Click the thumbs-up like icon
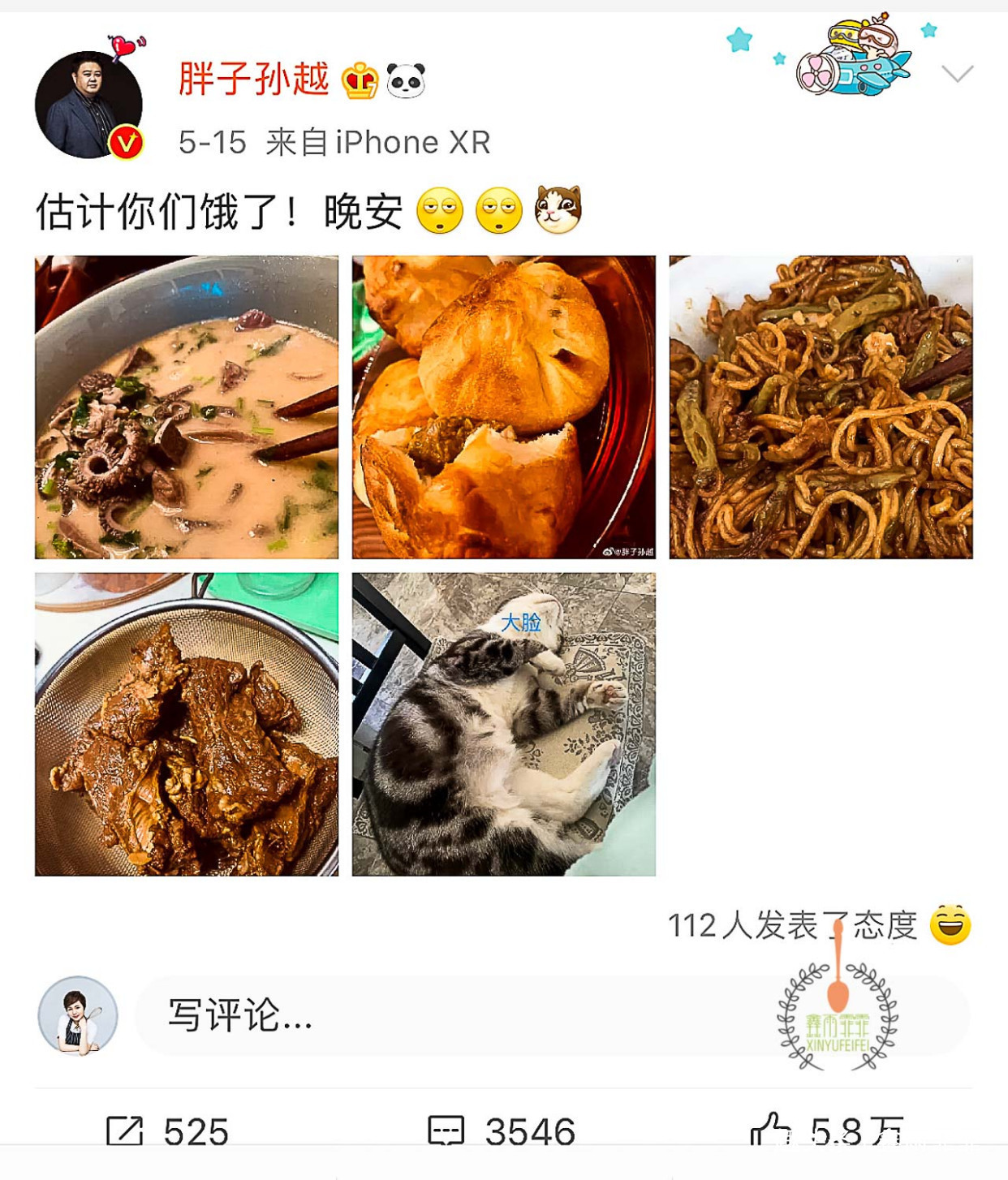Screen dimensions: 1008x1180 (x=769, y=1127)
